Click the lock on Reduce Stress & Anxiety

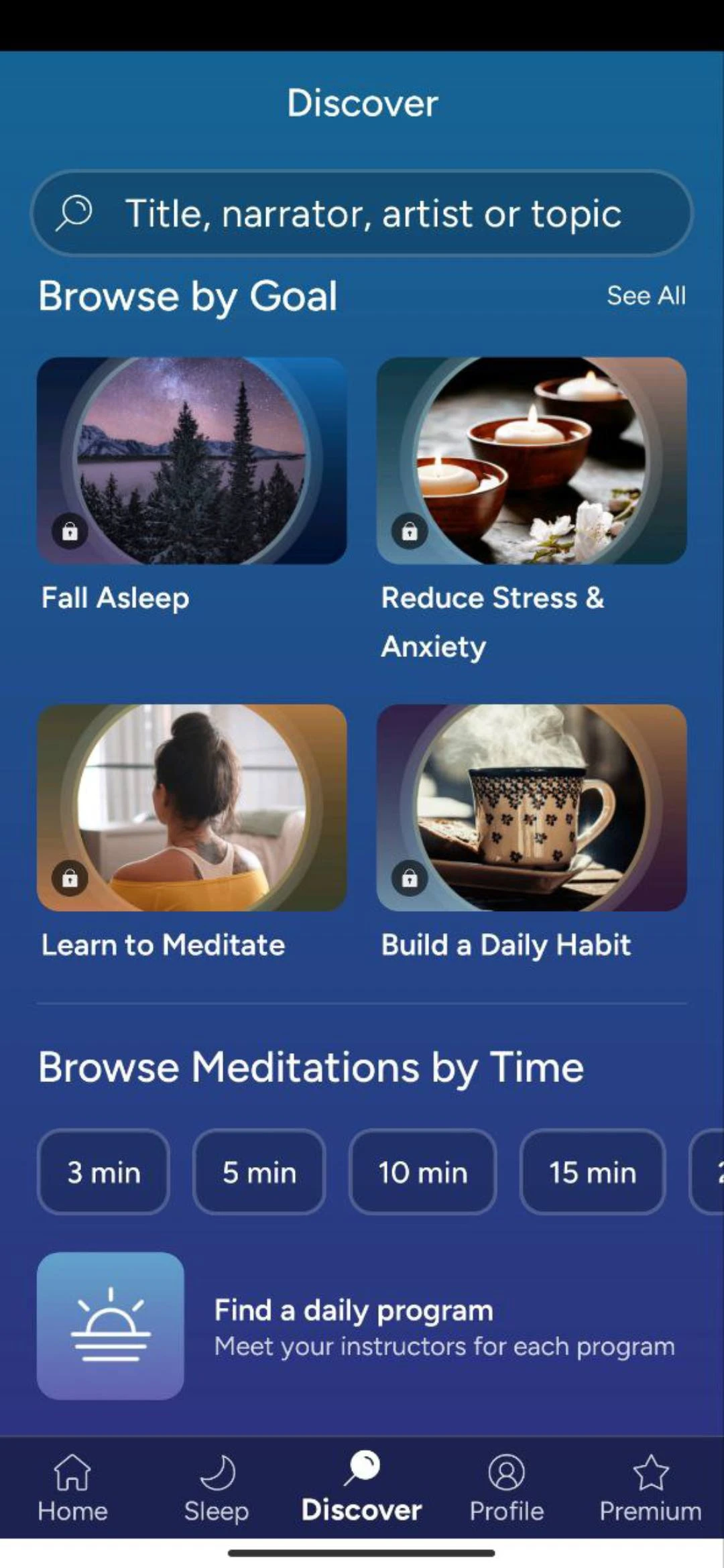(410, 530)
